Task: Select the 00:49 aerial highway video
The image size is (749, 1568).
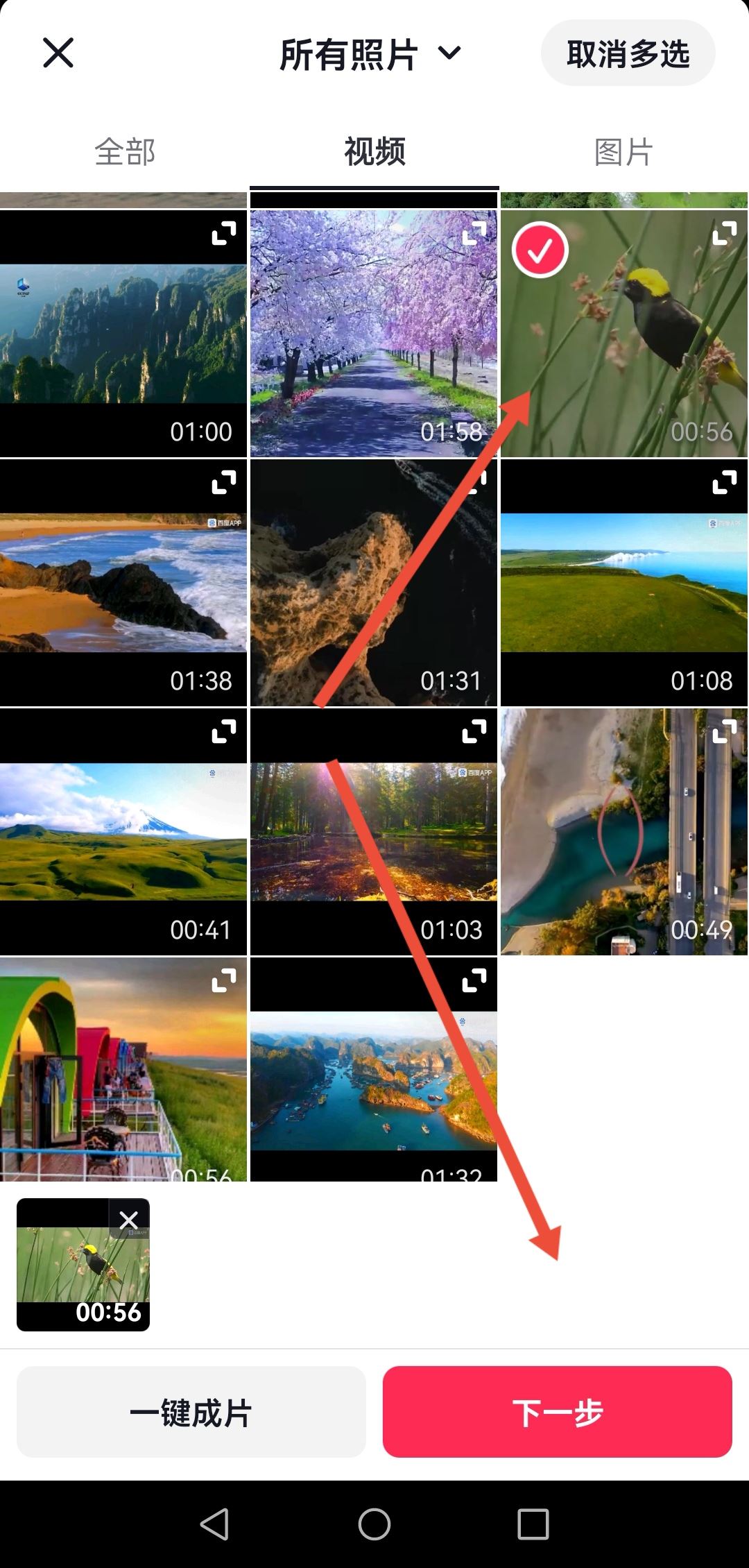Action: coord(623,831)
